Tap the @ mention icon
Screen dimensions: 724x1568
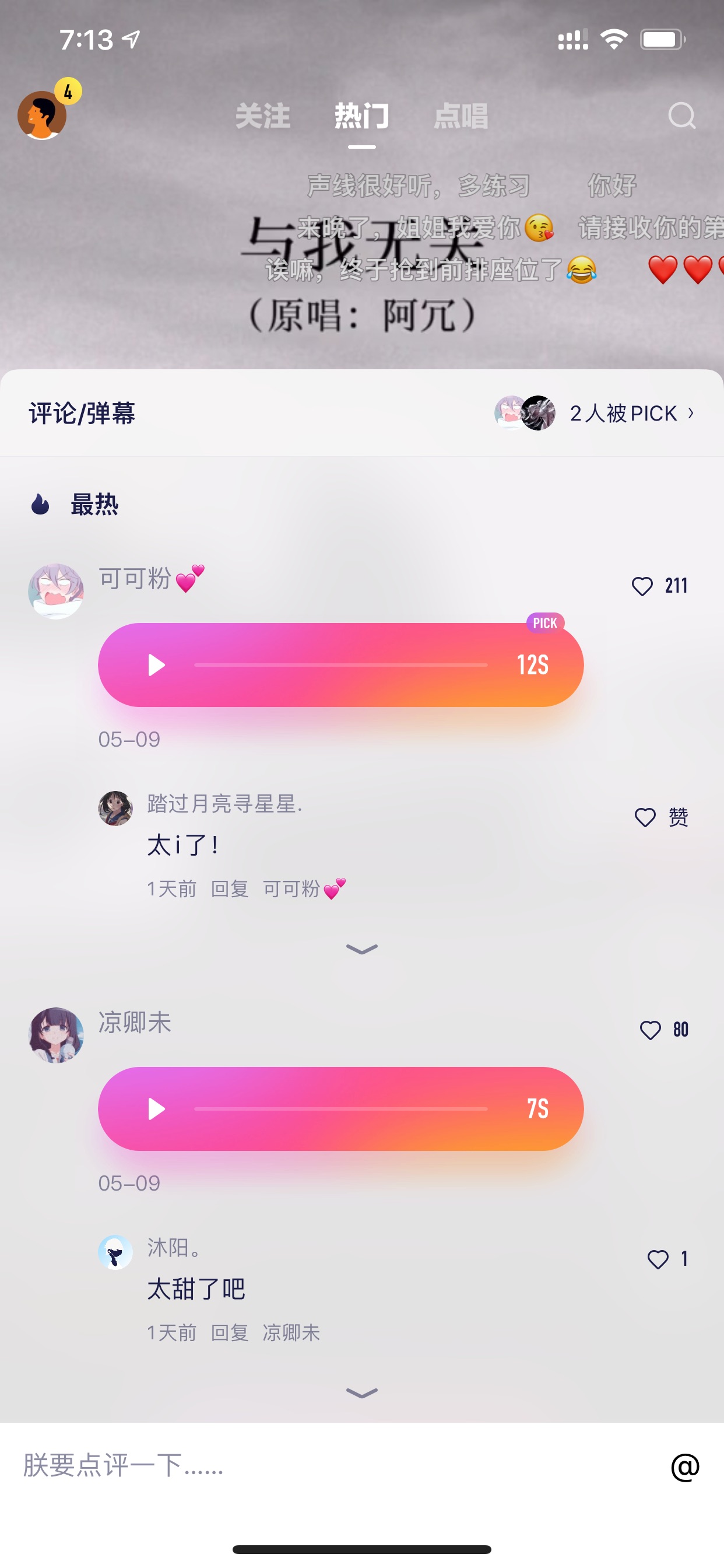pyautogui.click(x=685, y=1466)
